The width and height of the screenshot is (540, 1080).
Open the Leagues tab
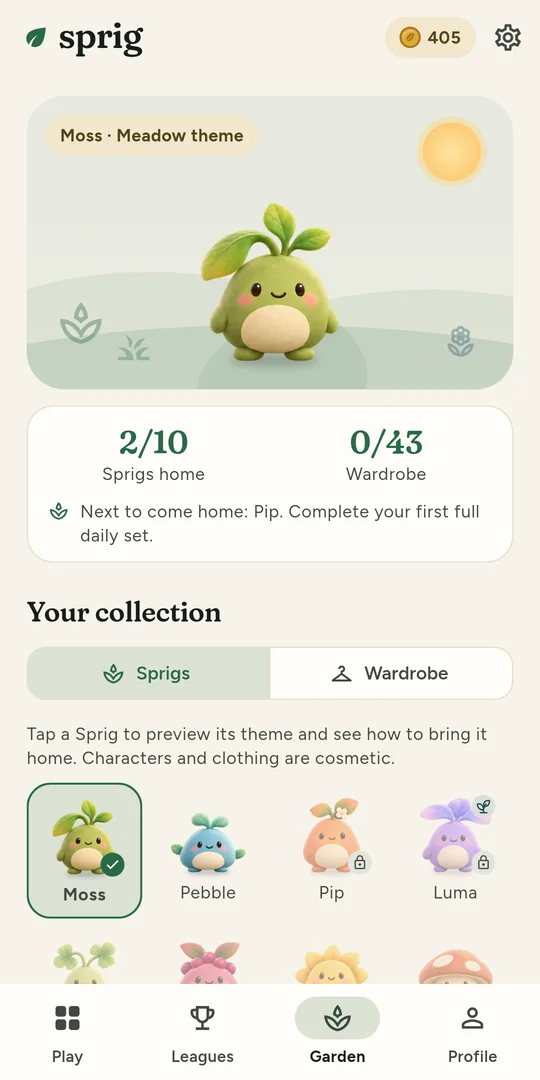(x=202, y=1033)
